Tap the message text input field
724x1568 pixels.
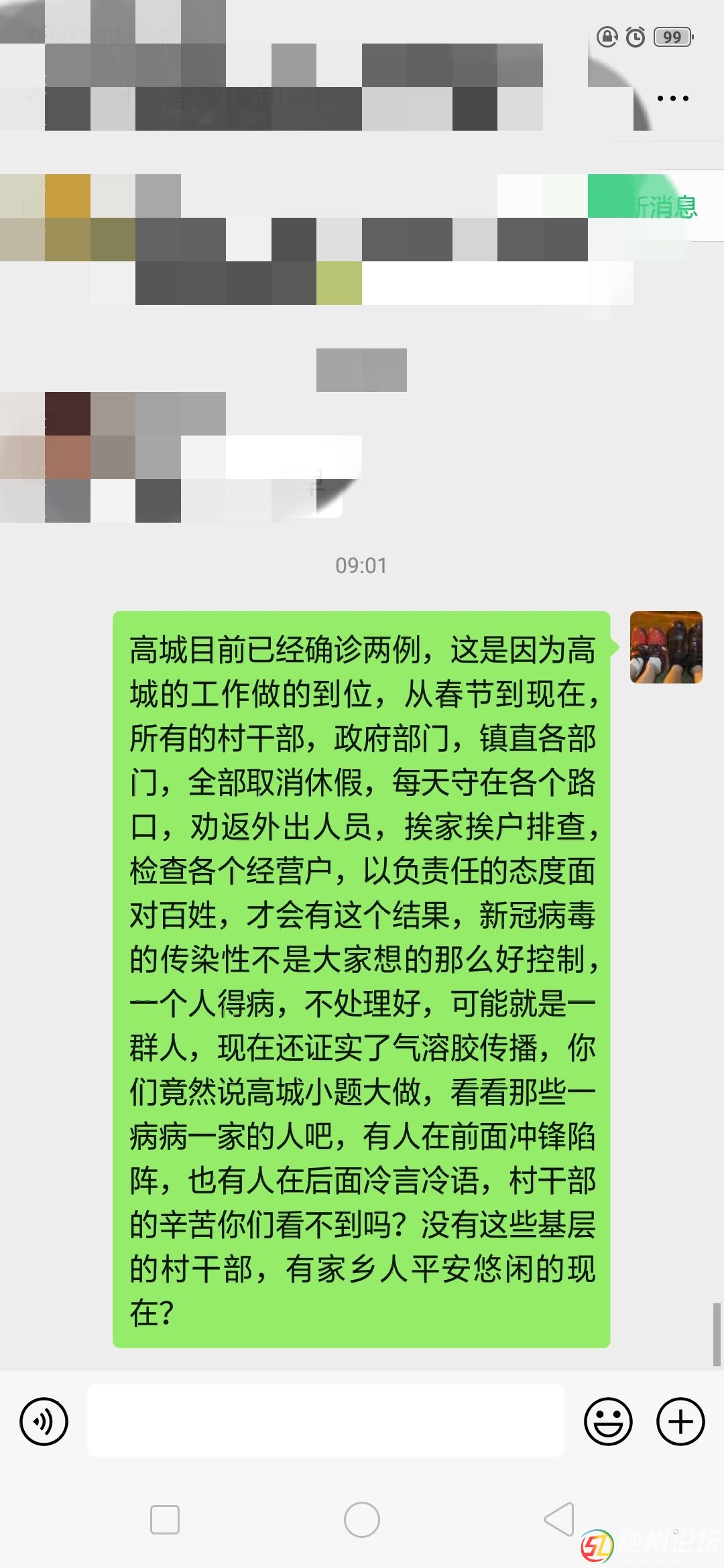point(325,1421)
